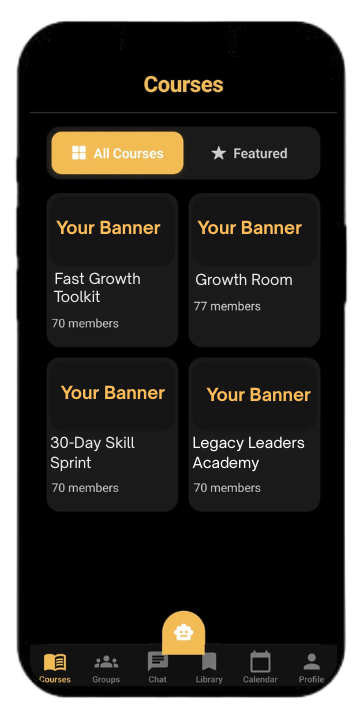Open the 30-Day Skill Sprint course
Viewport: 361px width, 711px height.
(x=112, y=434)
